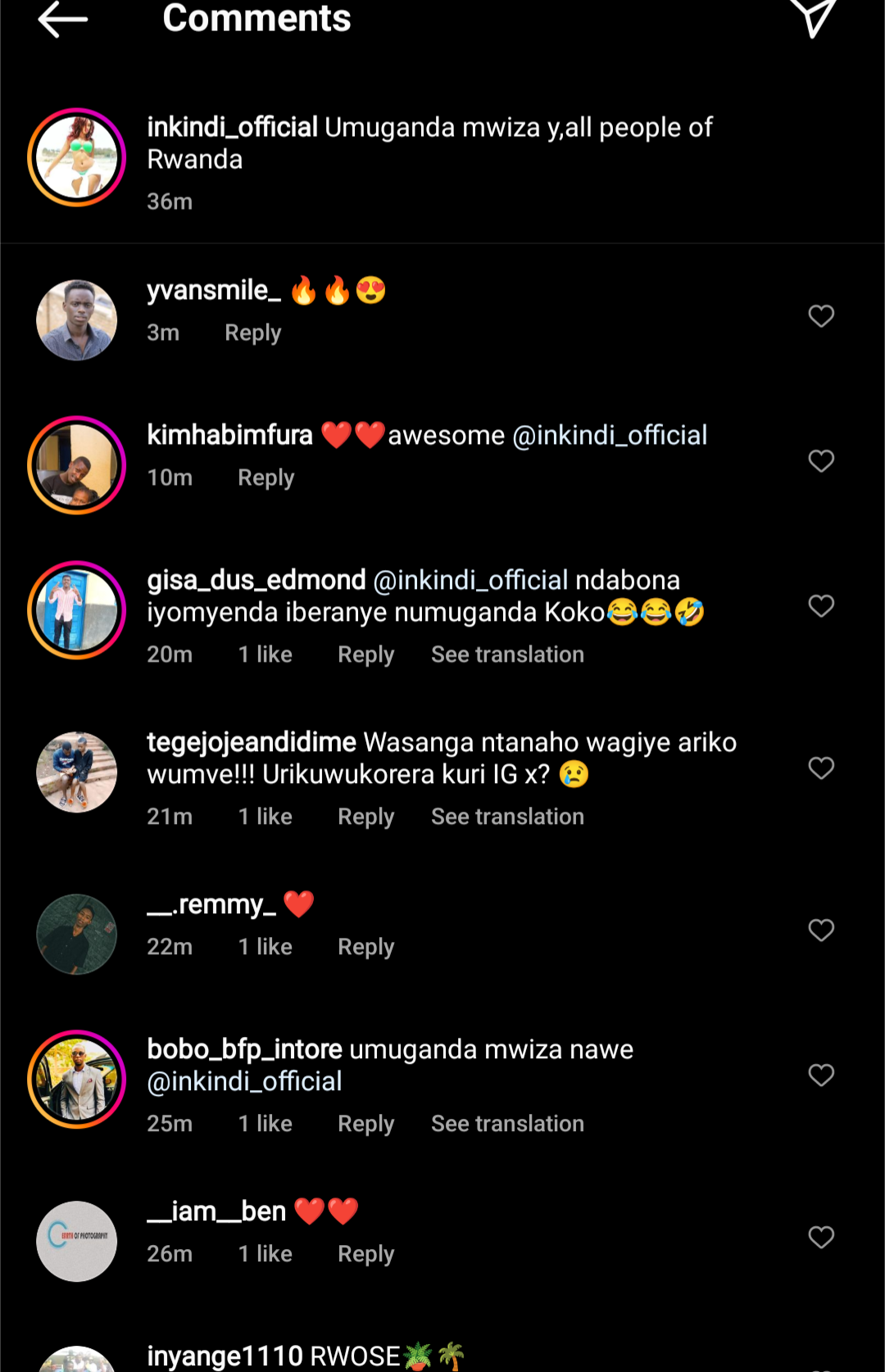Viewport: 885px width, 1372px height.
Task: Reply to tegejojeandidime's comment
Action: tap(365, 817)
